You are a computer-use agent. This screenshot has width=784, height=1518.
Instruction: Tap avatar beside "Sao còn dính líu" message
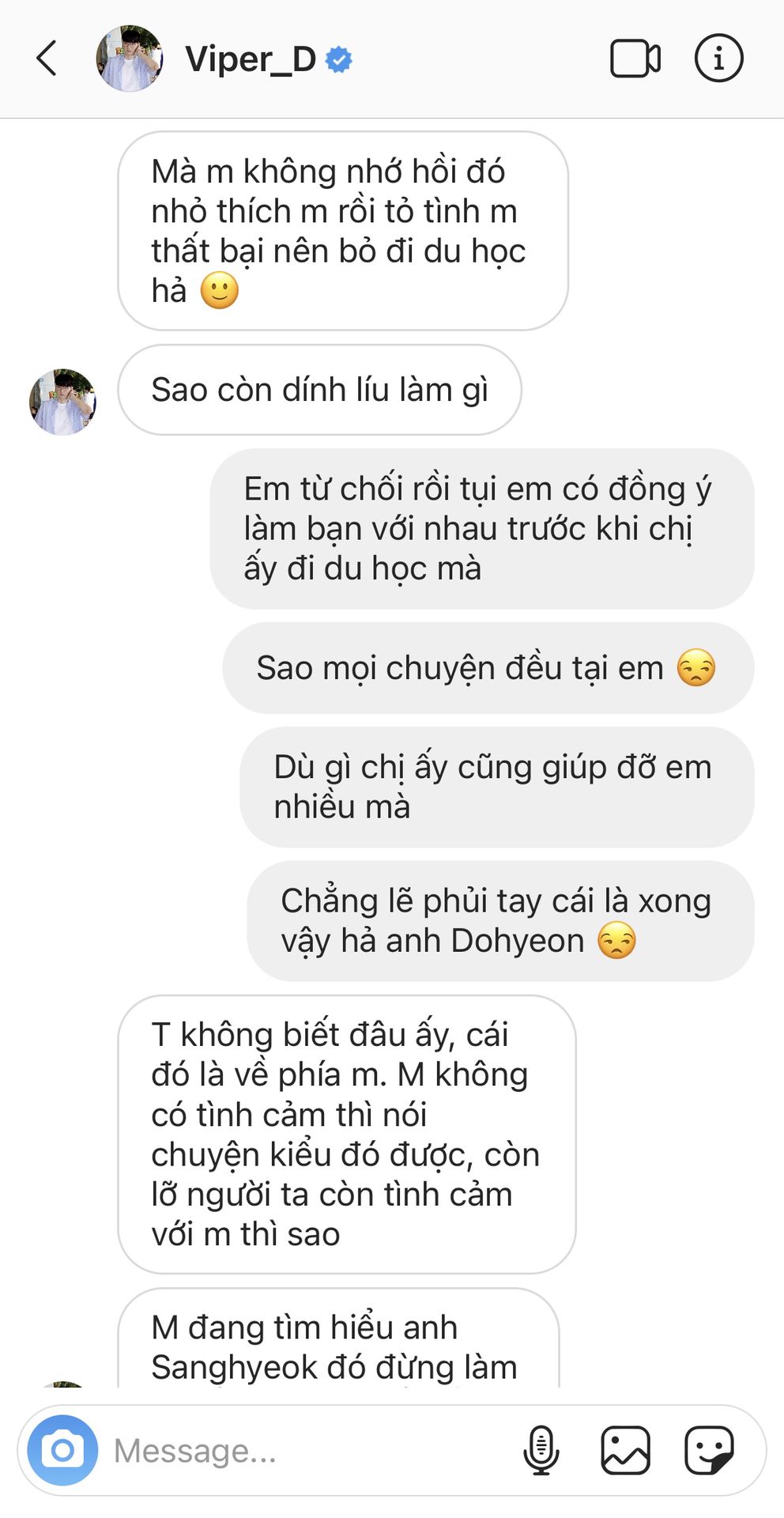[x=62, y=402]
